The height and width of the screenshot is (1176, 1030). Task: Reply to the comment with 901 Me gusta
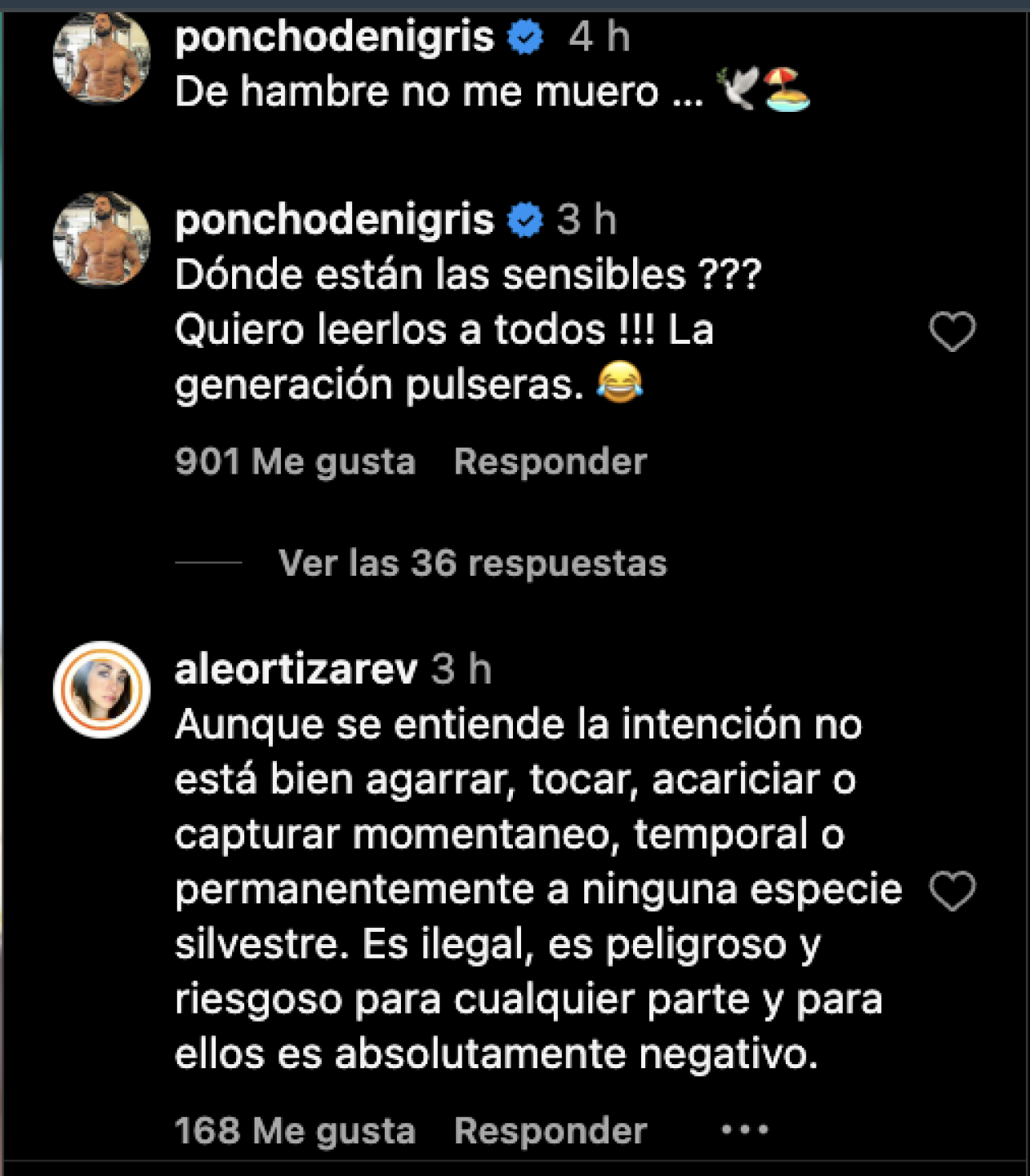pyautogui.click(x=550, y=461)
